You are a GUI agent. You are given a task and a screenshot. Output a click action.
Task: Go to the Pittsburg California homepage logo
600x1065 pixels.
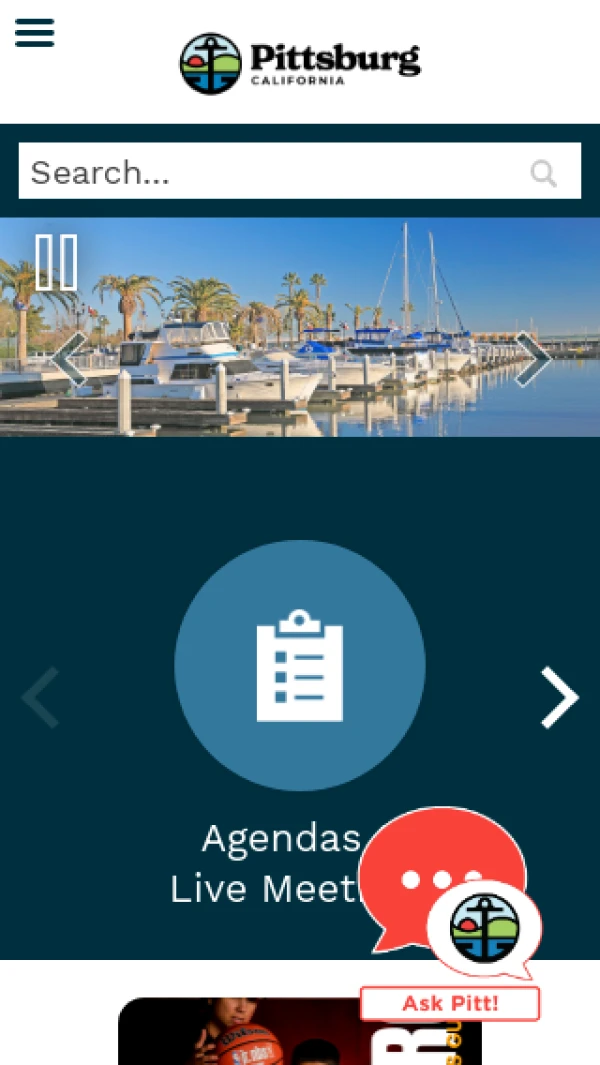tap(300, 62)
